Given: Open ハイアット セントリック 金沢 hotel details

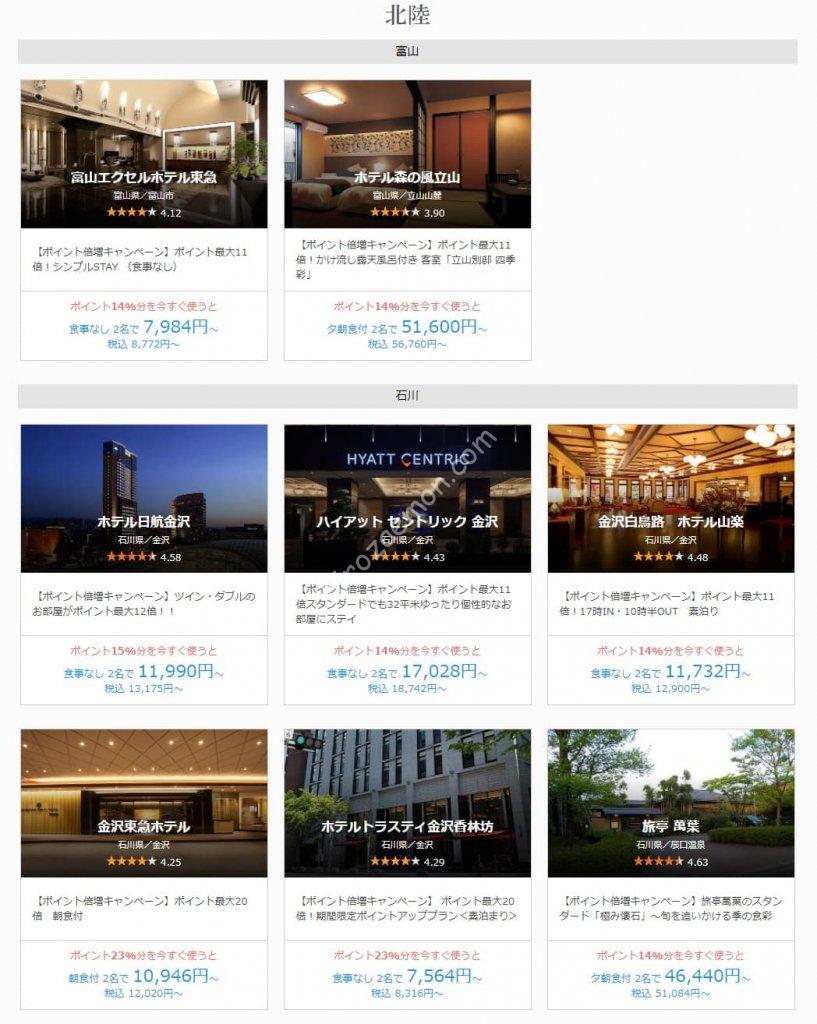Looking at the screenshot, I should tap(407, 520).
